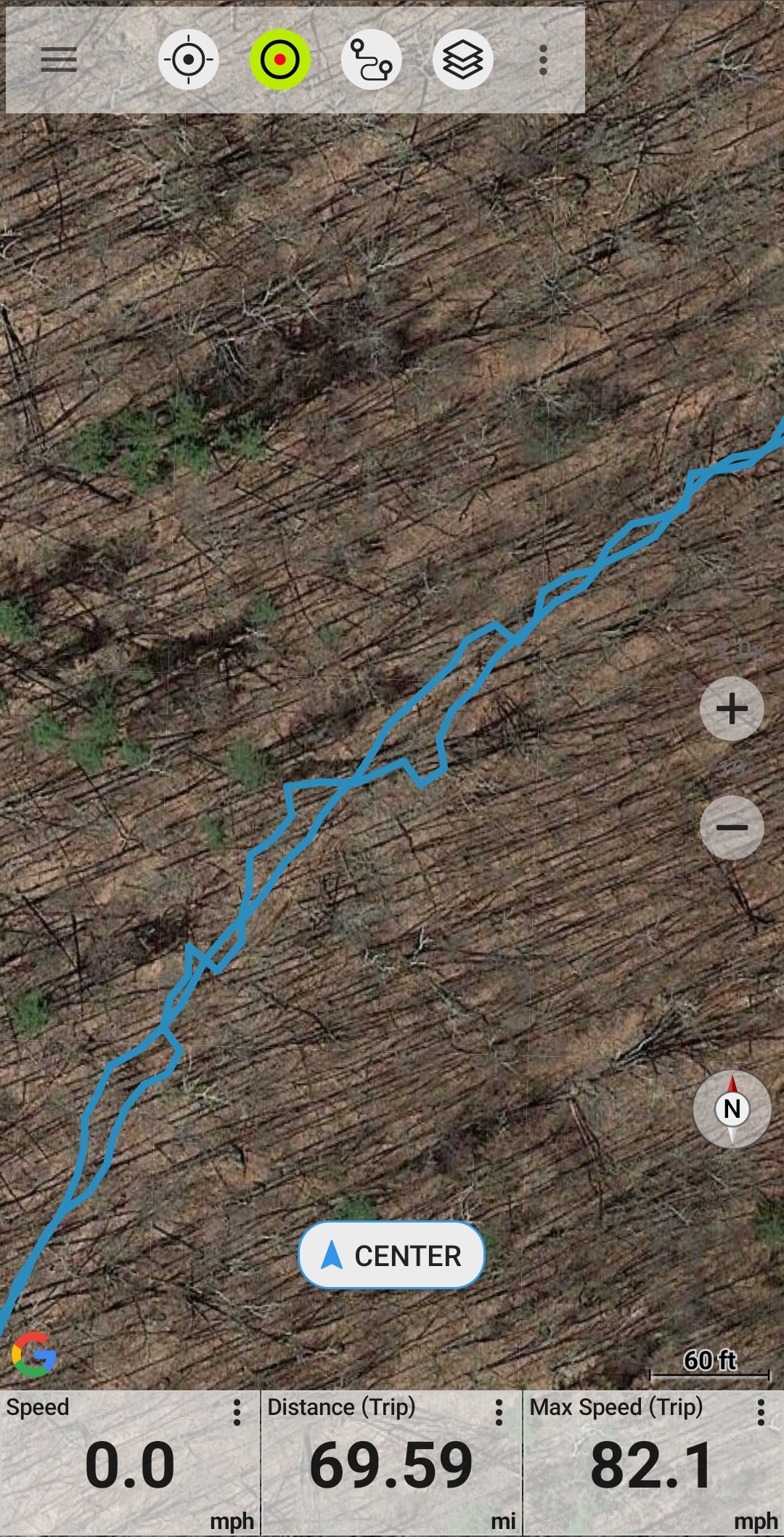Image resolution: width=784 pixels, height=1537 pixels.
Task: Tap the track recording button
Action: (280, 60)
